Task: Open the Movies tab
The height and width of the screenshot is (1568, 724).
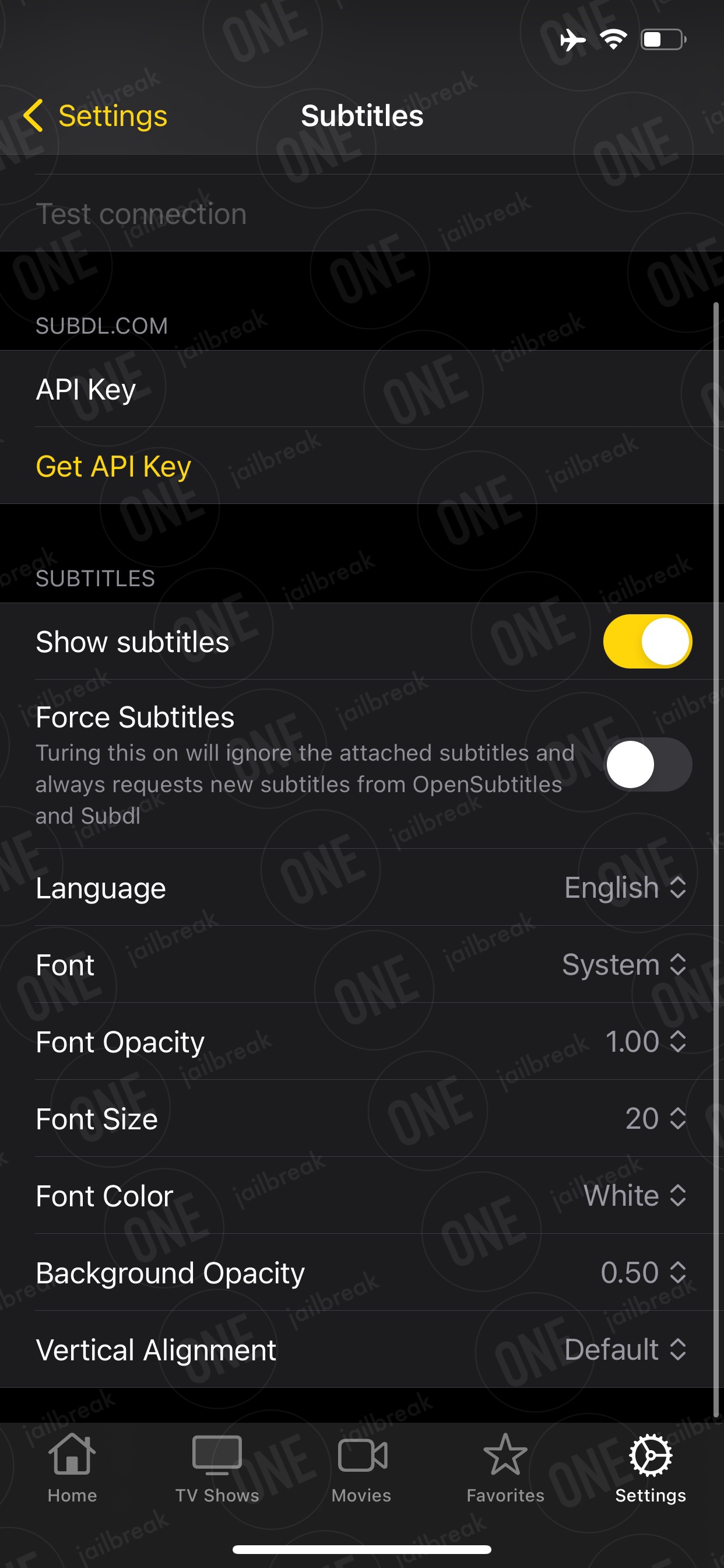Action: (x=361, y=1468)
